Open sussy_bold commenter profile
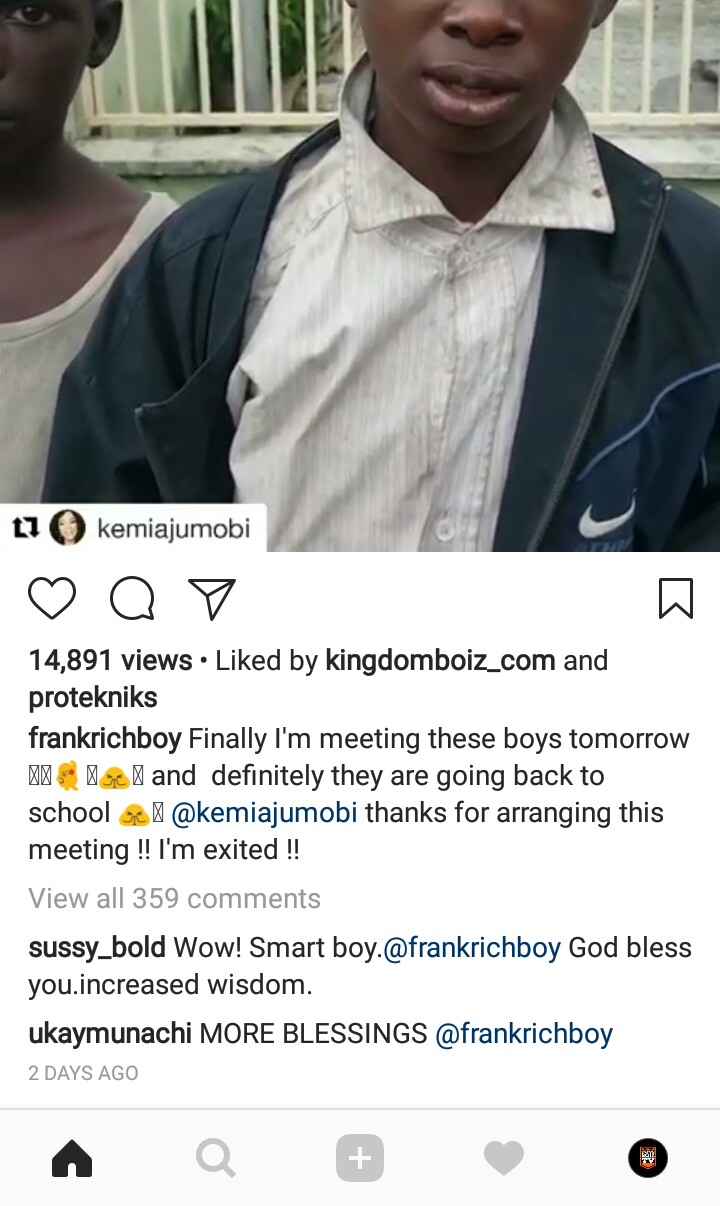 pyautogui.click(x=97, y=948)
